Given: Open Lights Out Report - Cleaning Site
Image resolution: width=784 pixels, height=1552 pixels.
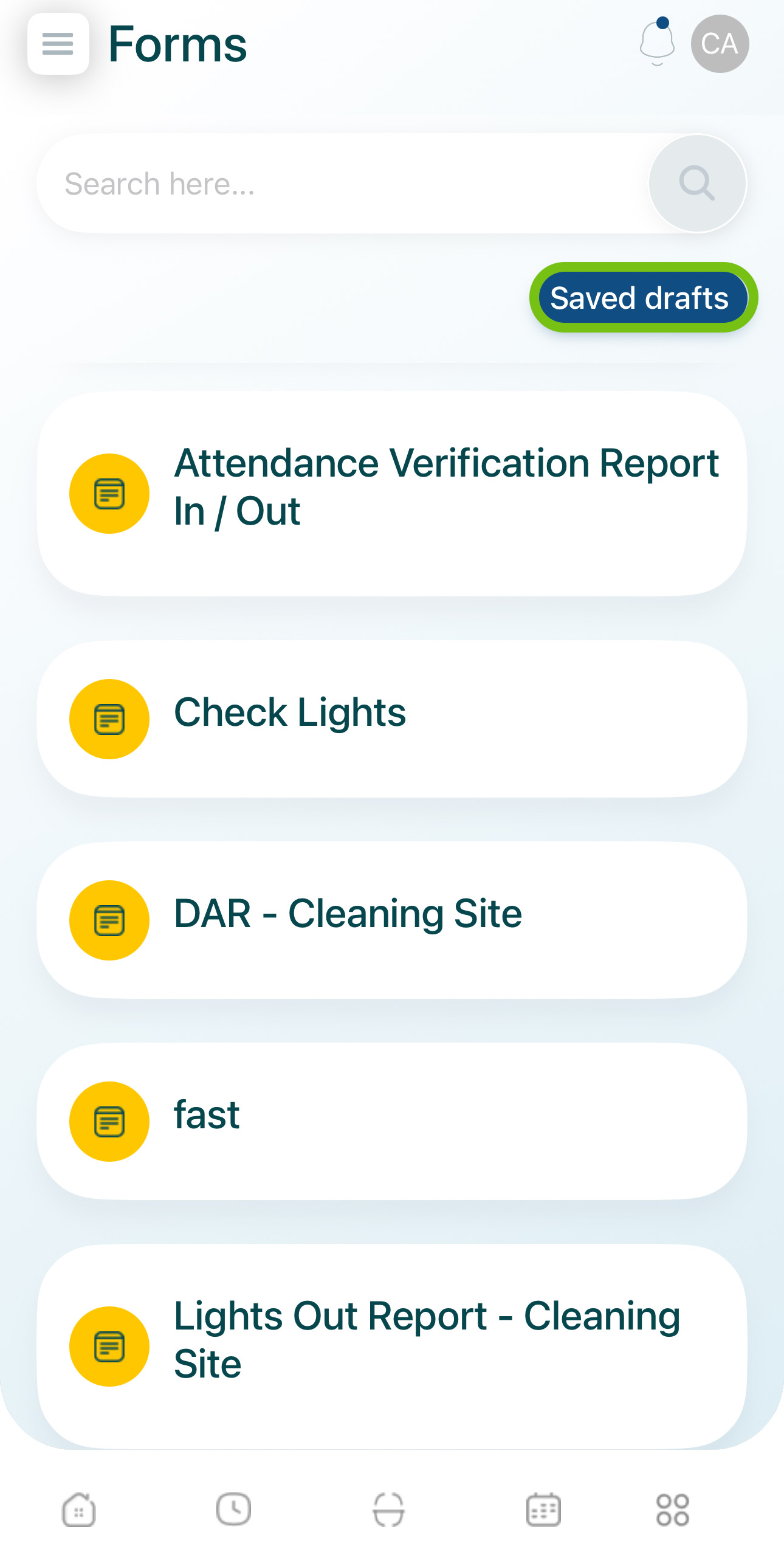Looking at the screenshot, I should [x=392, y=1346].
